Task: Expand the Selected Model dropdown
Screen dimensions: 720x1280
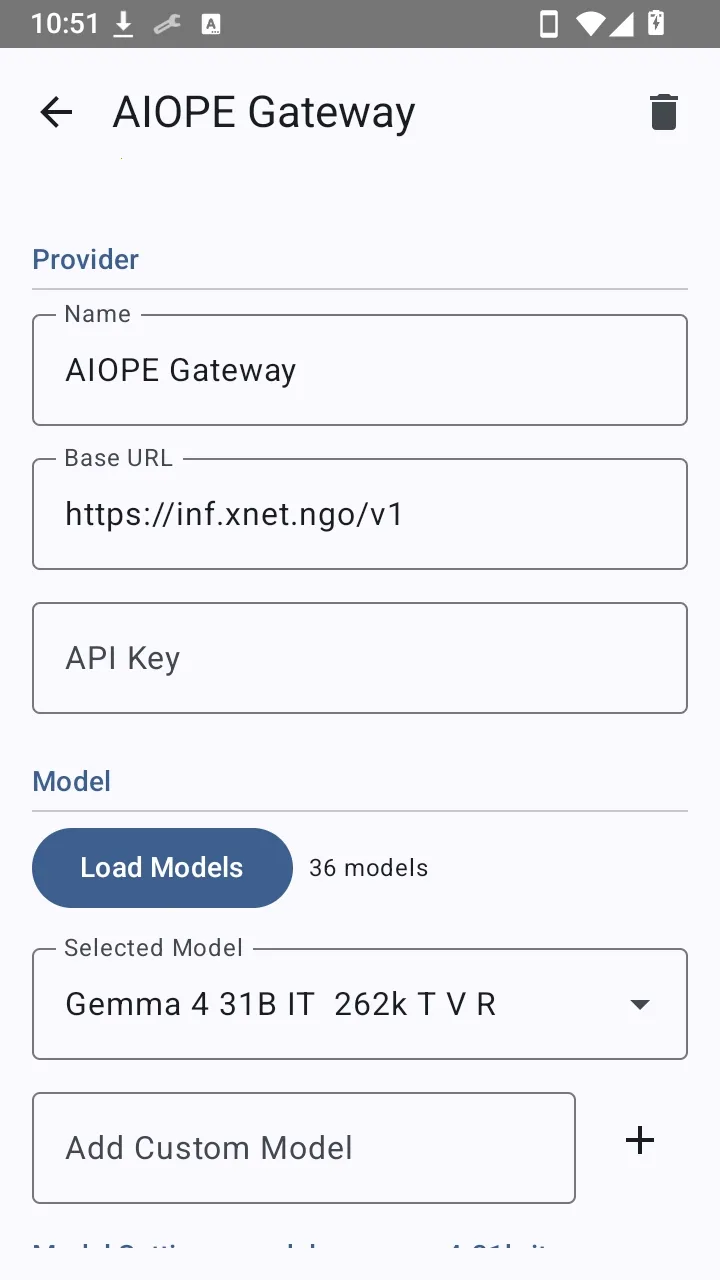Action: (360, 1004)
